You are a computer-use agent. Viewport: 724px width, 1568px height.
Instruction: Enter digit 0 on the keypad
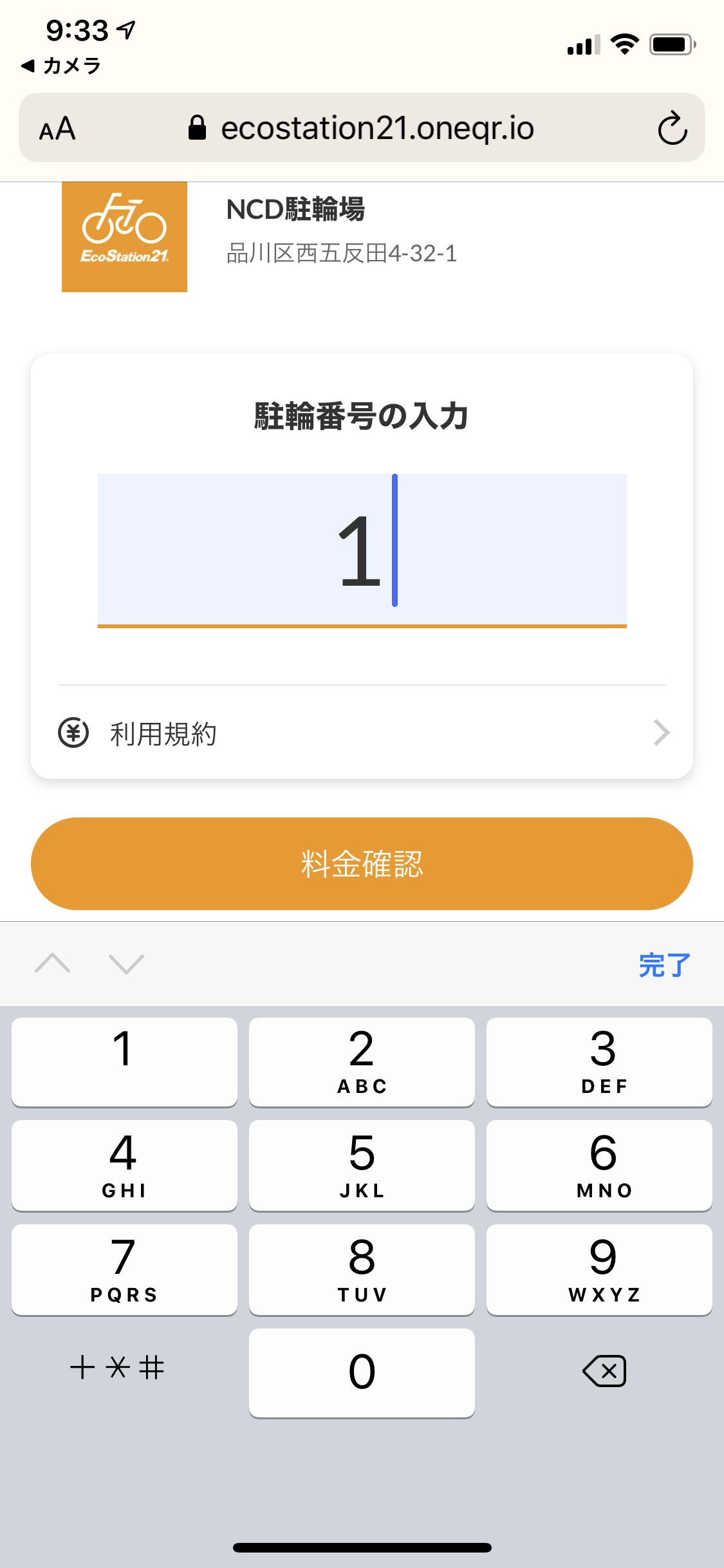[362, 1372]
